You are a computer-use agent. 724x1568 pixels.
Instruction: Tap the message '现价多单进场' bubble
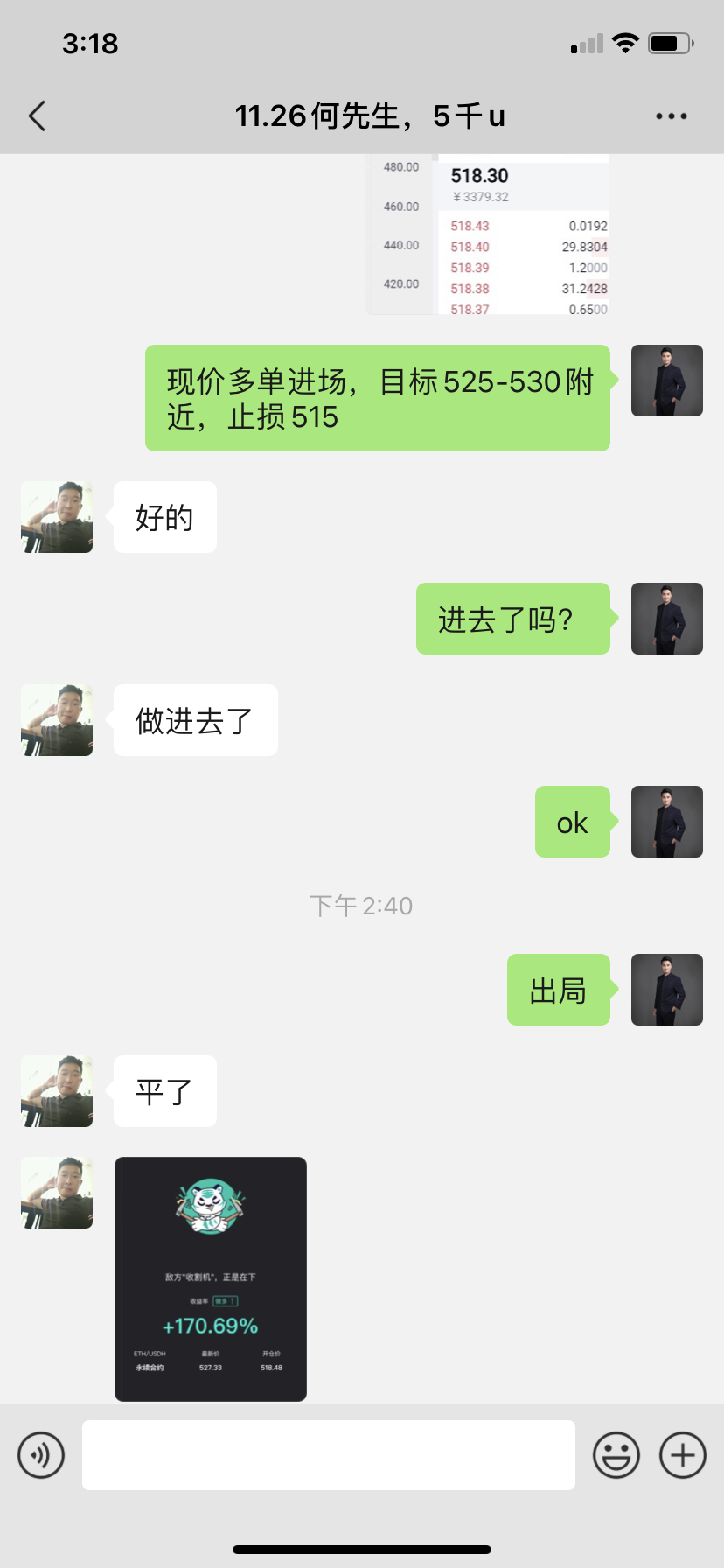tap(377, 396)
